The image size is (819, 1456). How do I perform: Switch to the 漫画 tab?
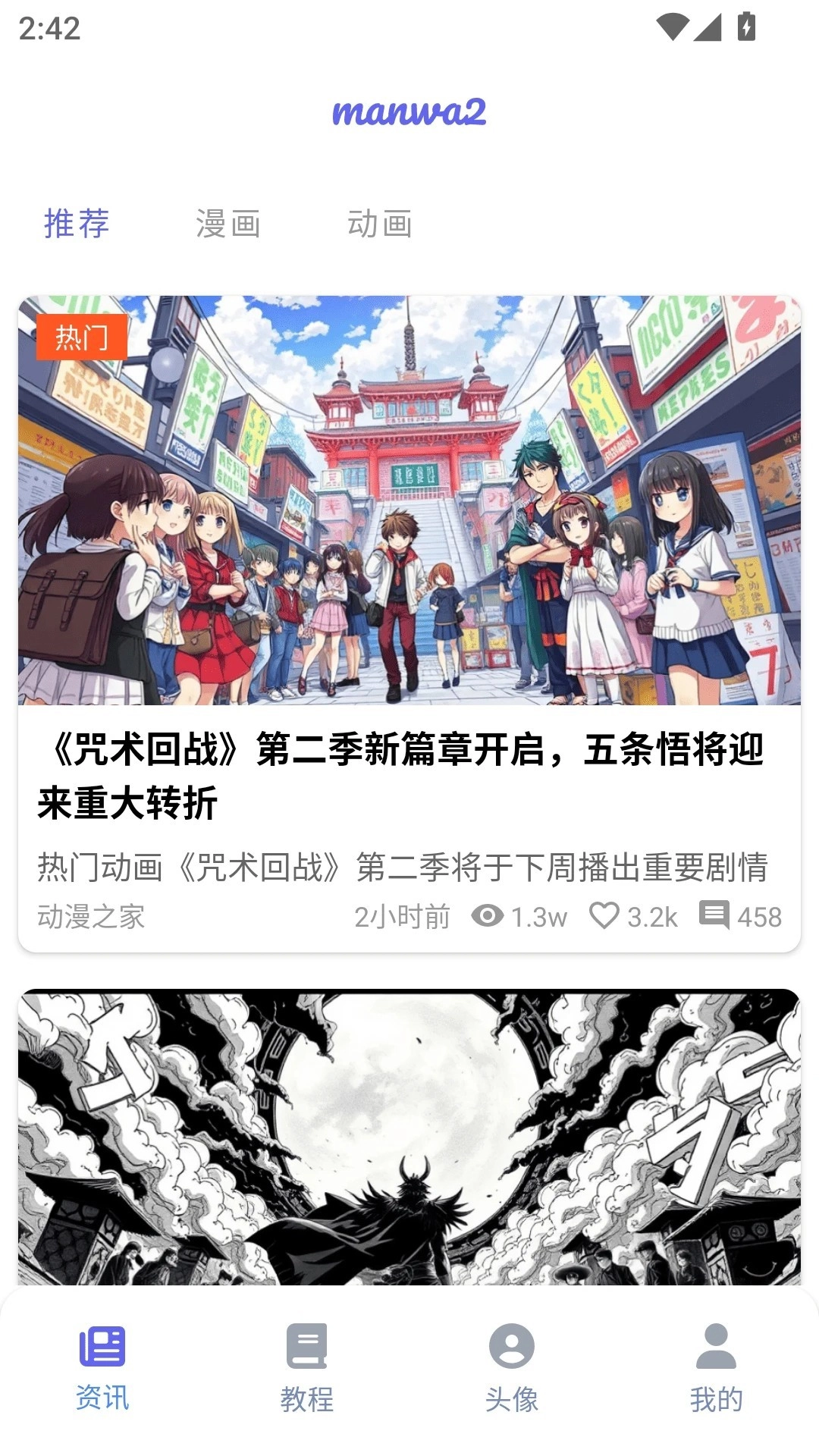pos(228,224)
